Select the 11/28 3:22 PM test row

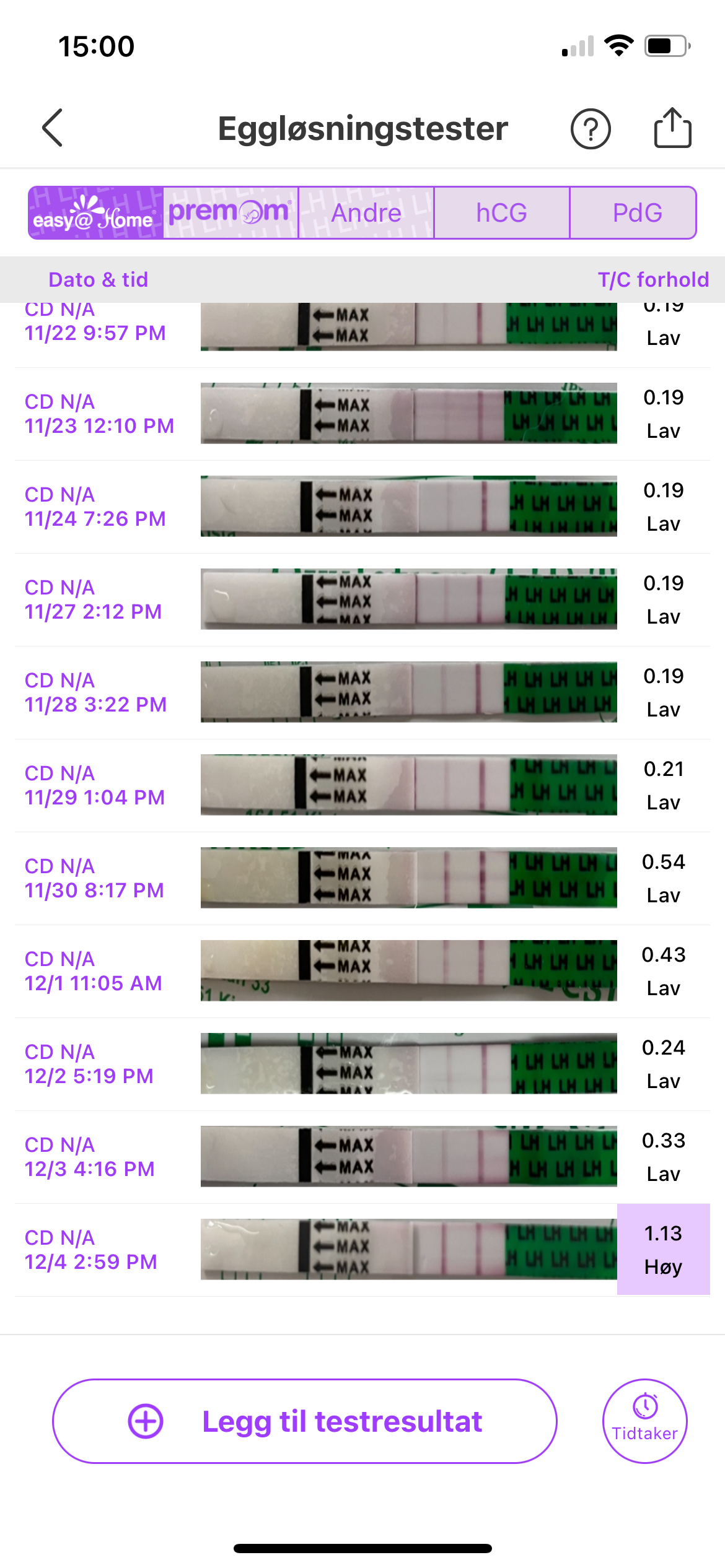point(362,692)
